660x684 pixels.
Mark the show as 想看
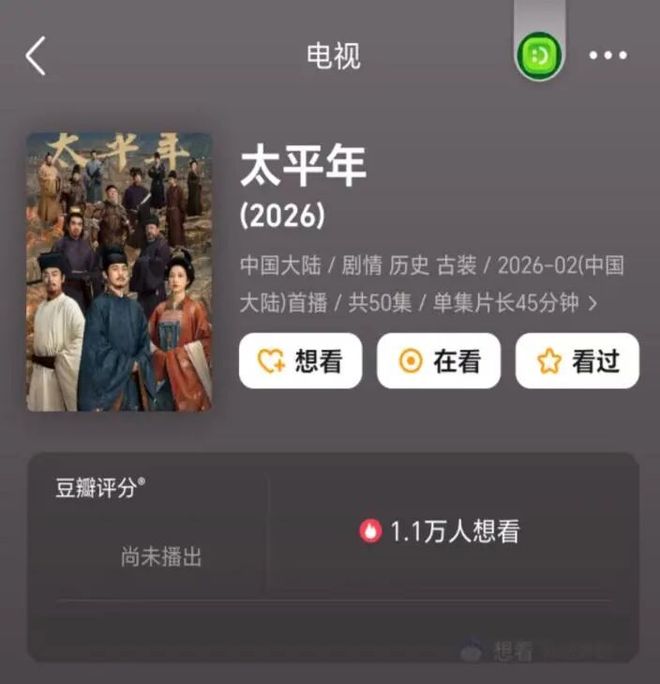click(x=301, y=361)
